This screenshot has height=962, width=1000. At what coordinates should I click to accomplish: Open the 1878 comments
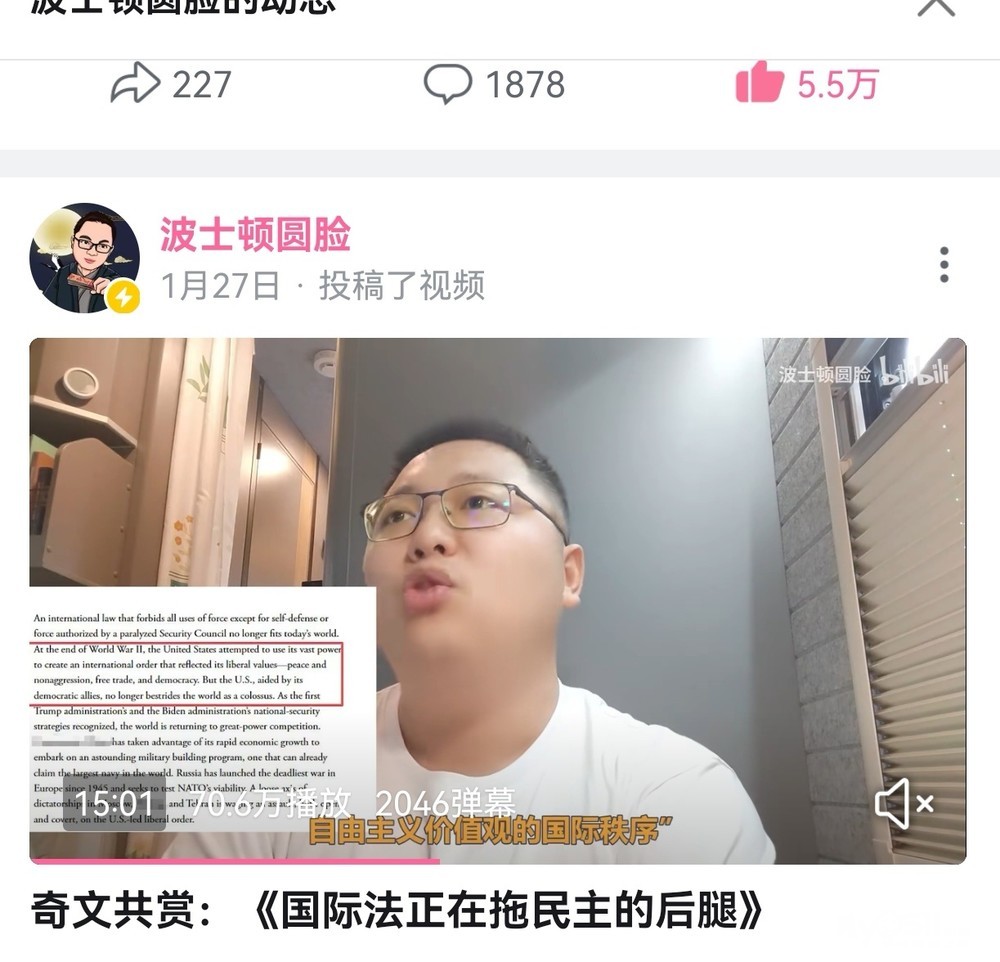(x=495, y=84)
